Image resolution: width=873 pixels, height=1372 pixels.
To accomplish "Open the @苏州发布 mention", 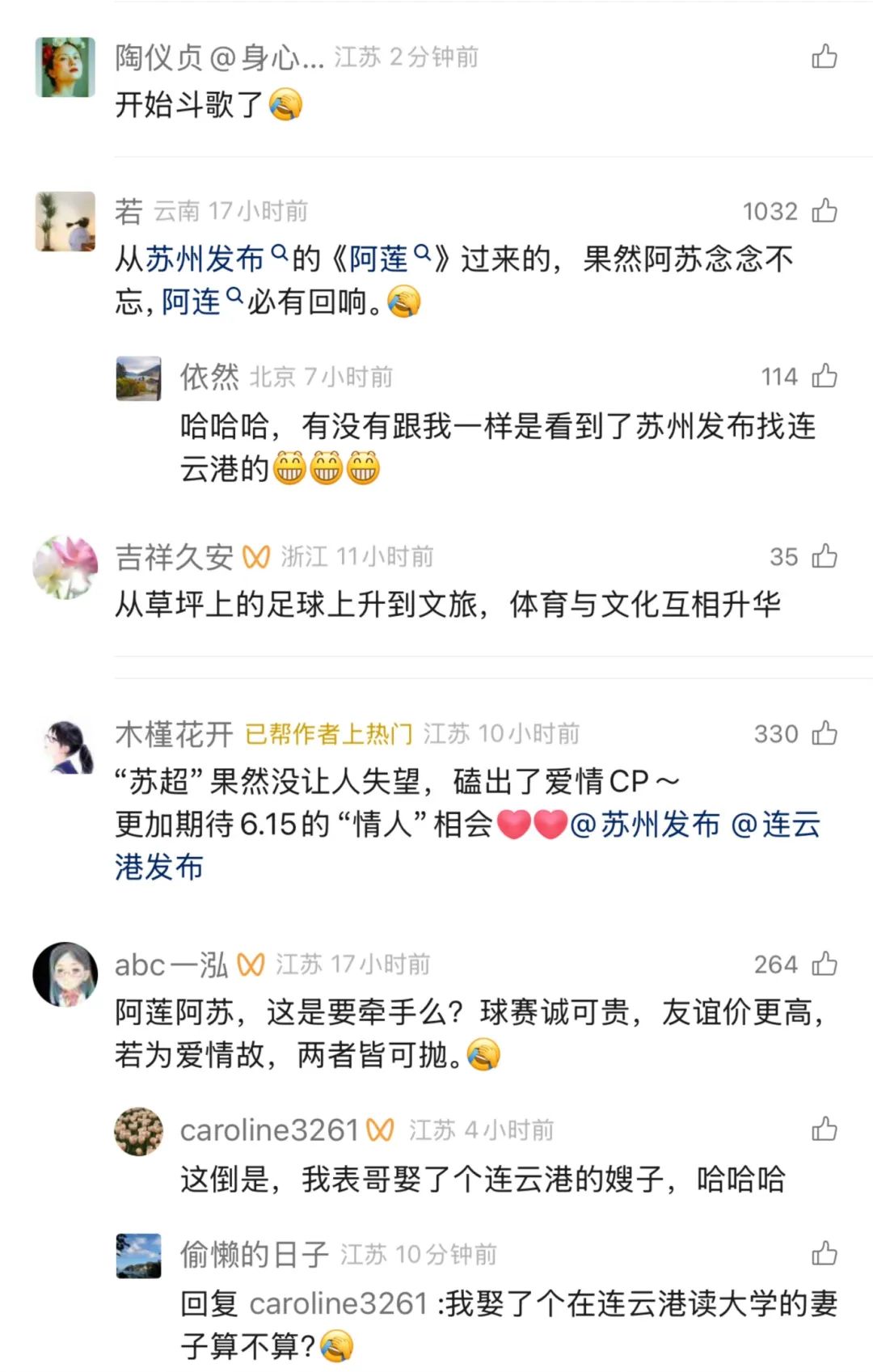I will (644, 825).
